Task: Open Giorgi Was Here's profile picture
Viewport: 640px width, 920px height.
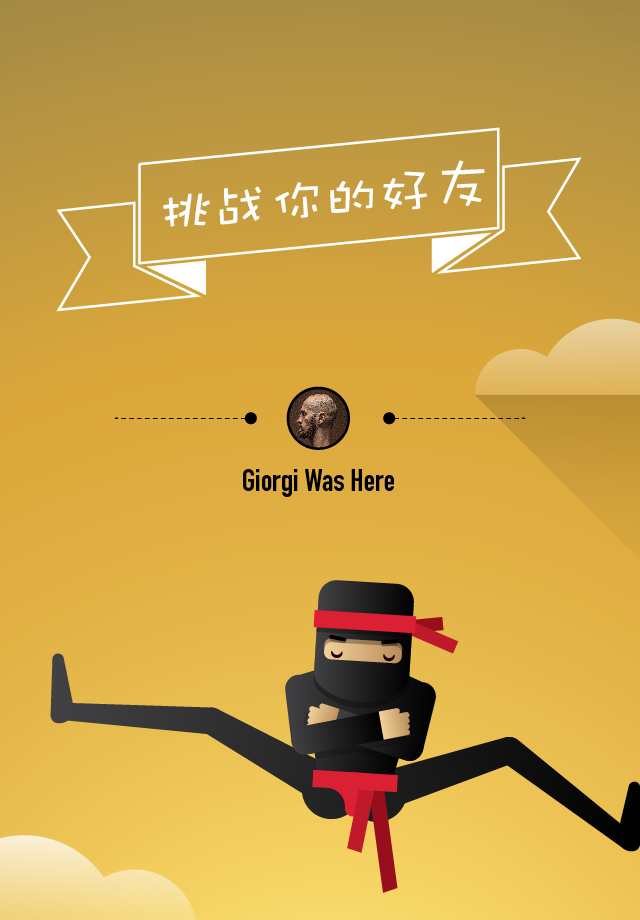Action: tap(318, 418)
